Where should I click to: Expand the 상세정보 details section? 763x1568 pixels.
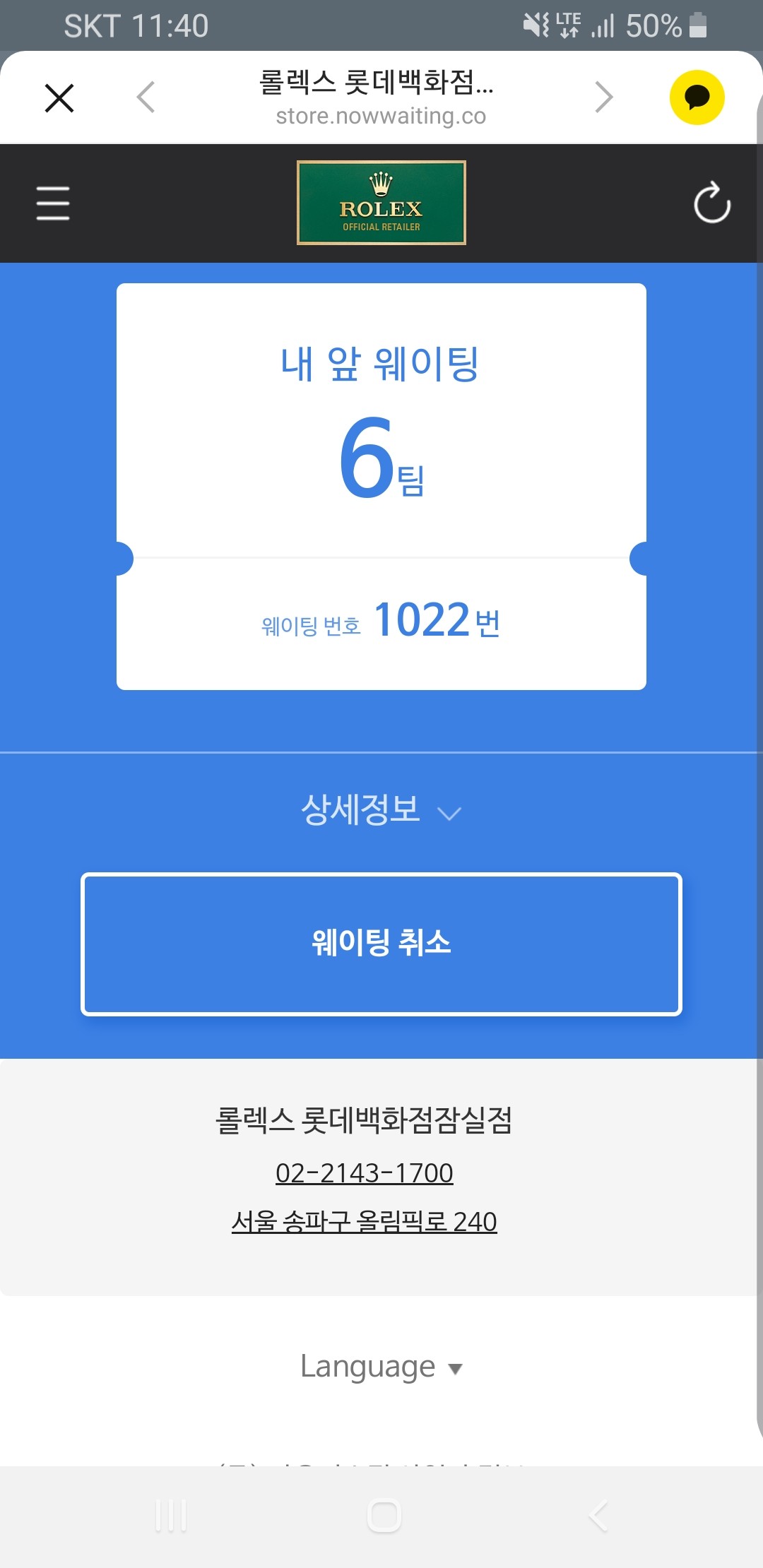[381, 810]
